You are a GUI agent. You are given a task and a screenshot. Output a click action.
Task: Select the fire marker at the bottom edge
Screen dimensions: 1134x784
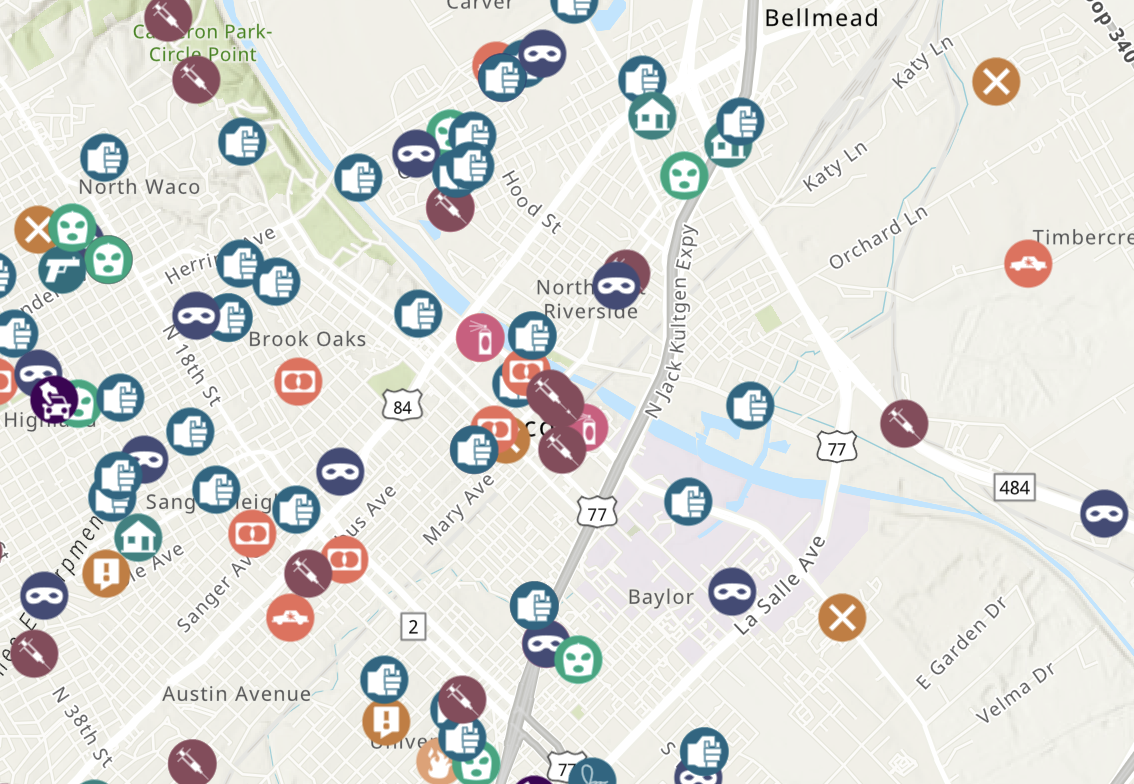tap(438, 764)
